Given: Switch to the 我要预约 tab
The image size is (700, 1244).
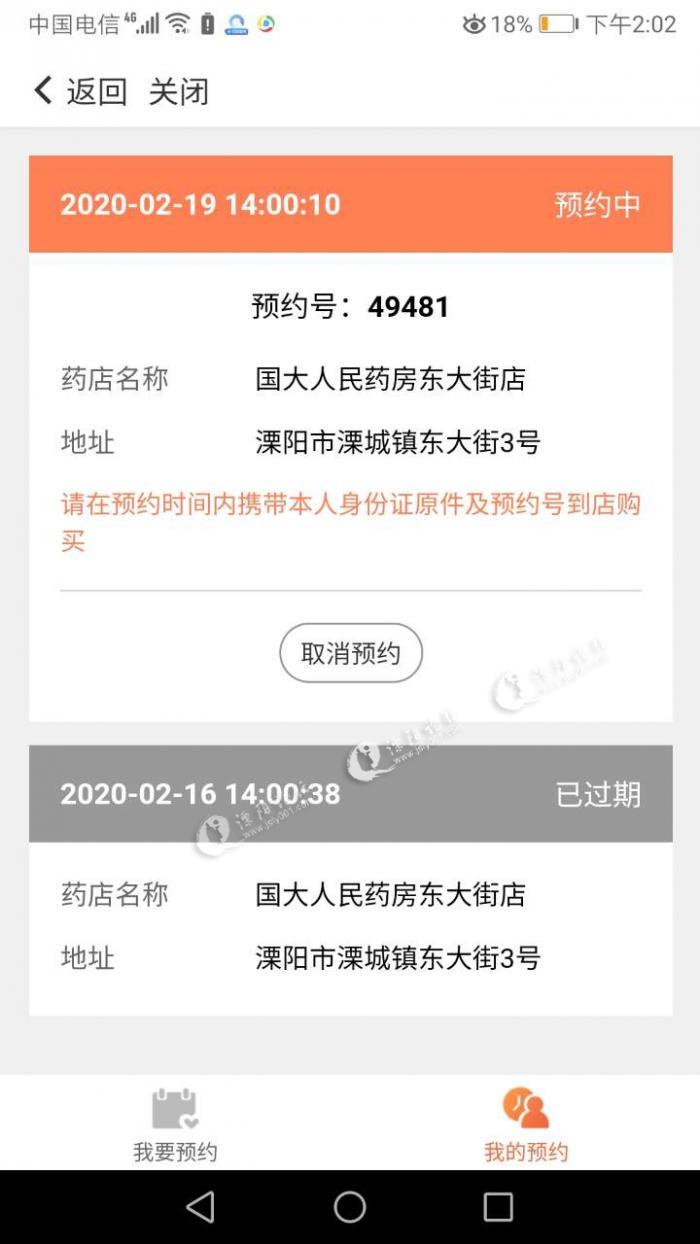Looking at the screenshot, I should (175, 1125).
